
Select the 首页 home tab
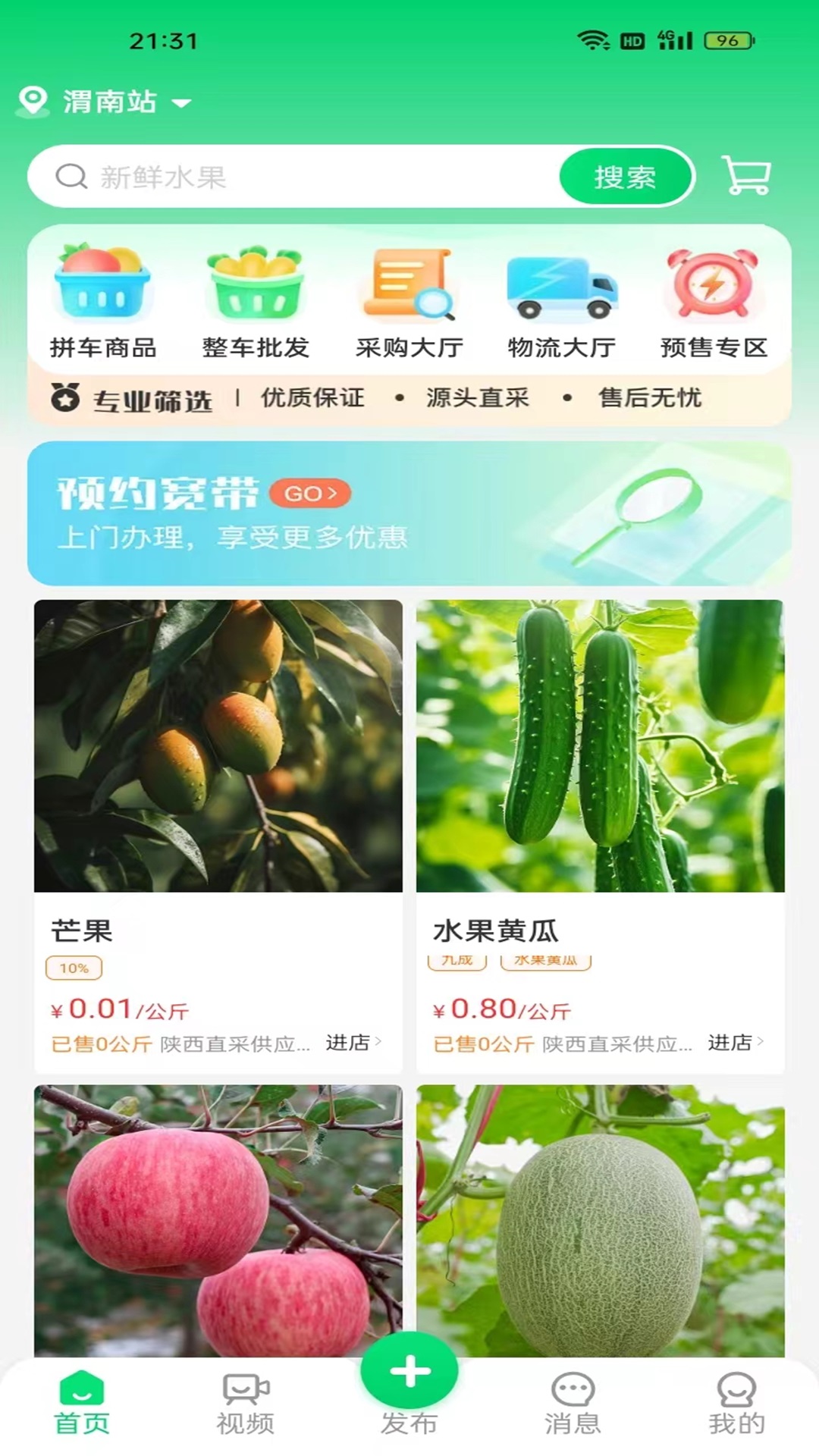pyautogui.click(x=80, y=1407)
